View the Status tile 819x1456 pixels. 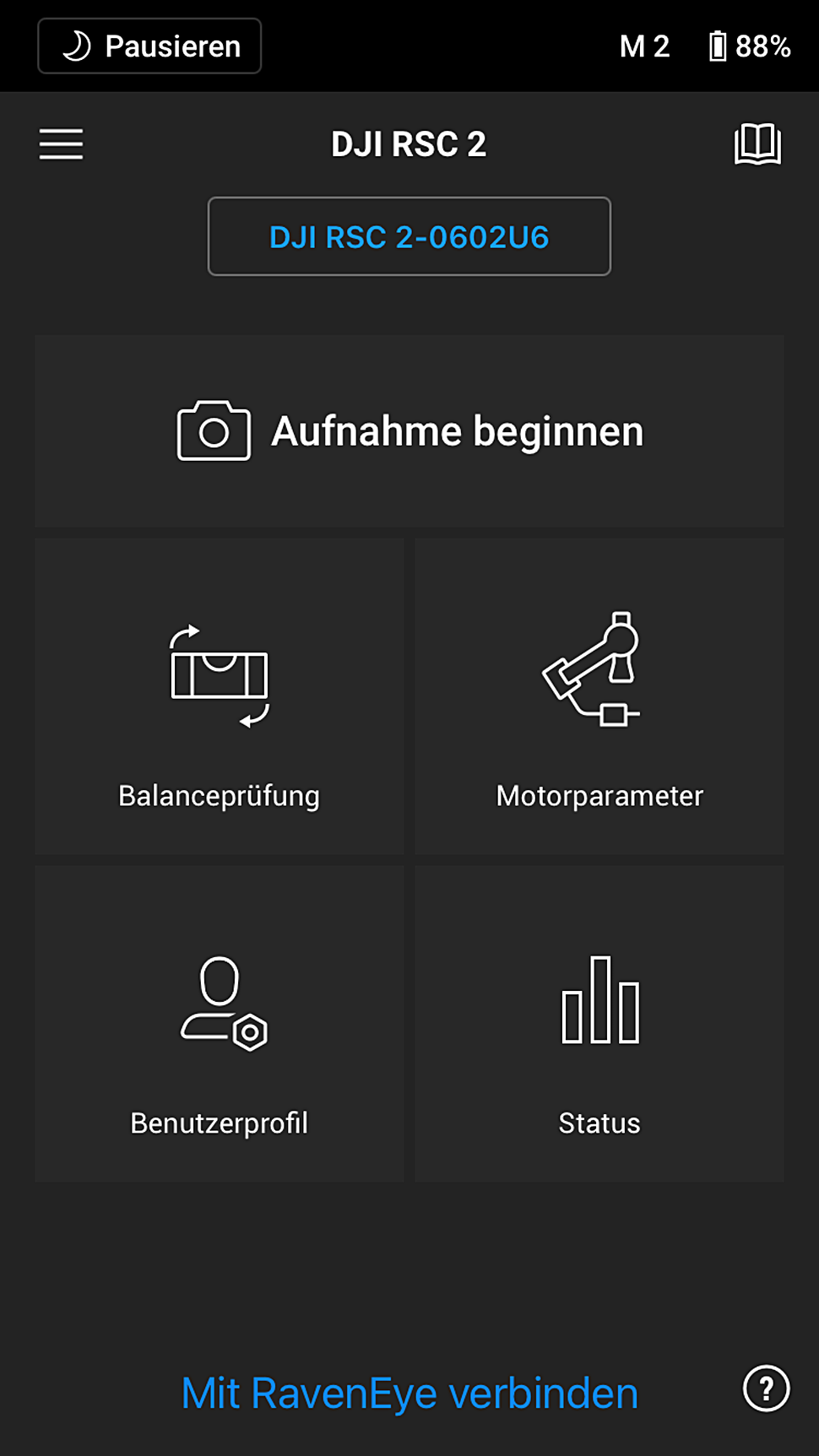click(599, 1023)
